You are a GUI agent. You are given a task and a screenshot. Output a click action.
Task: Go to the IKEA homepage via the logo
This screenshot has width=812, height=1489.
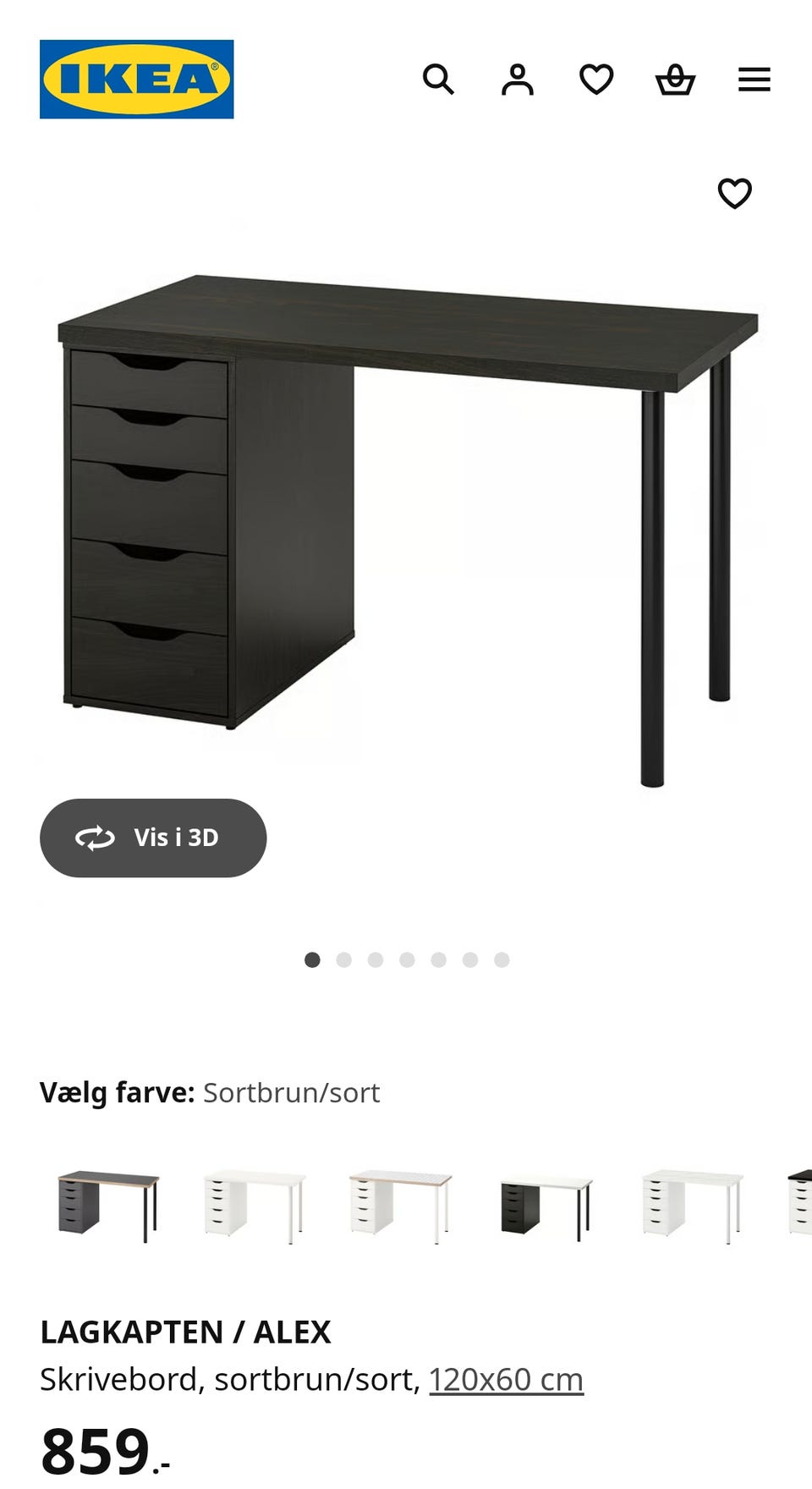[x=137, y=76]
